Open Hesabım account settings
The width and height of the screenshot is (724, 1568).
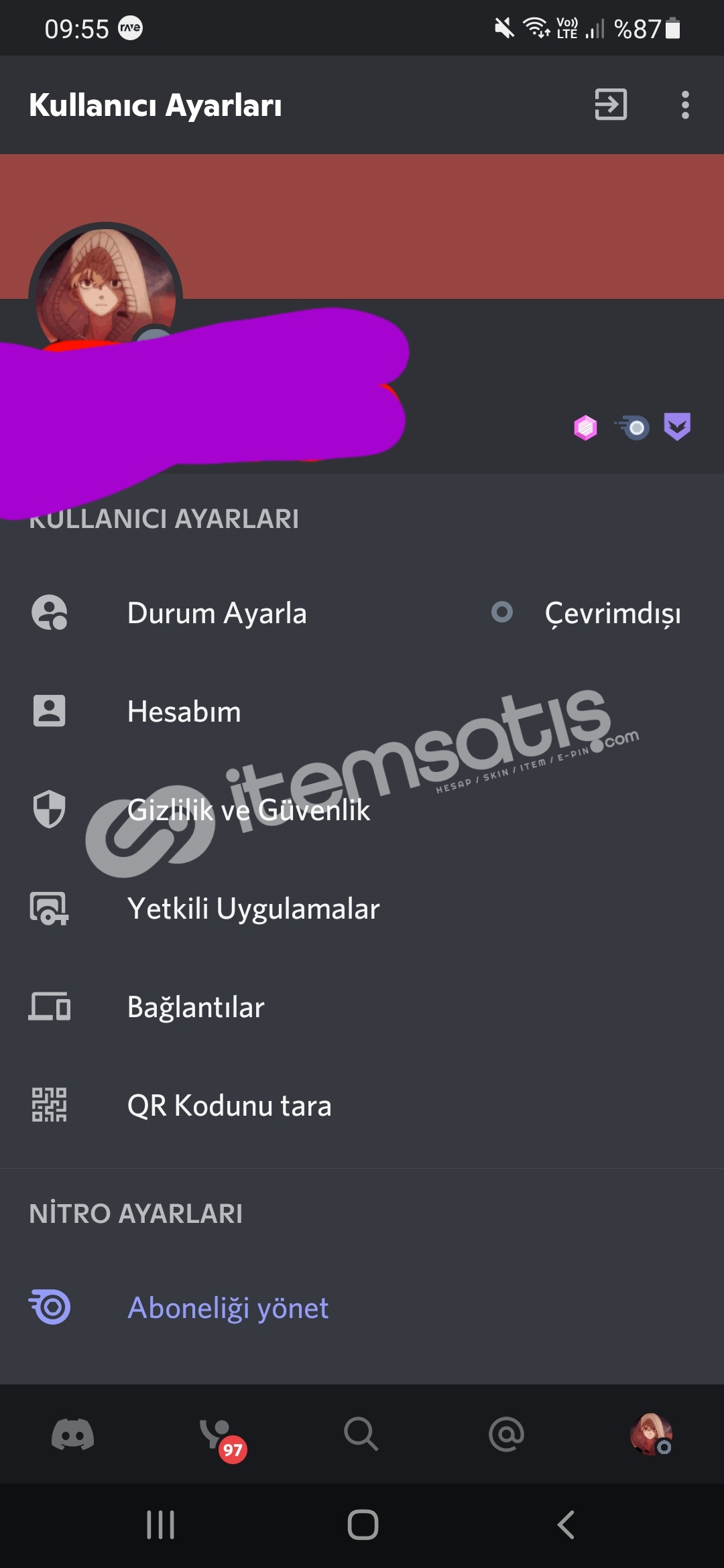[362, 711]
